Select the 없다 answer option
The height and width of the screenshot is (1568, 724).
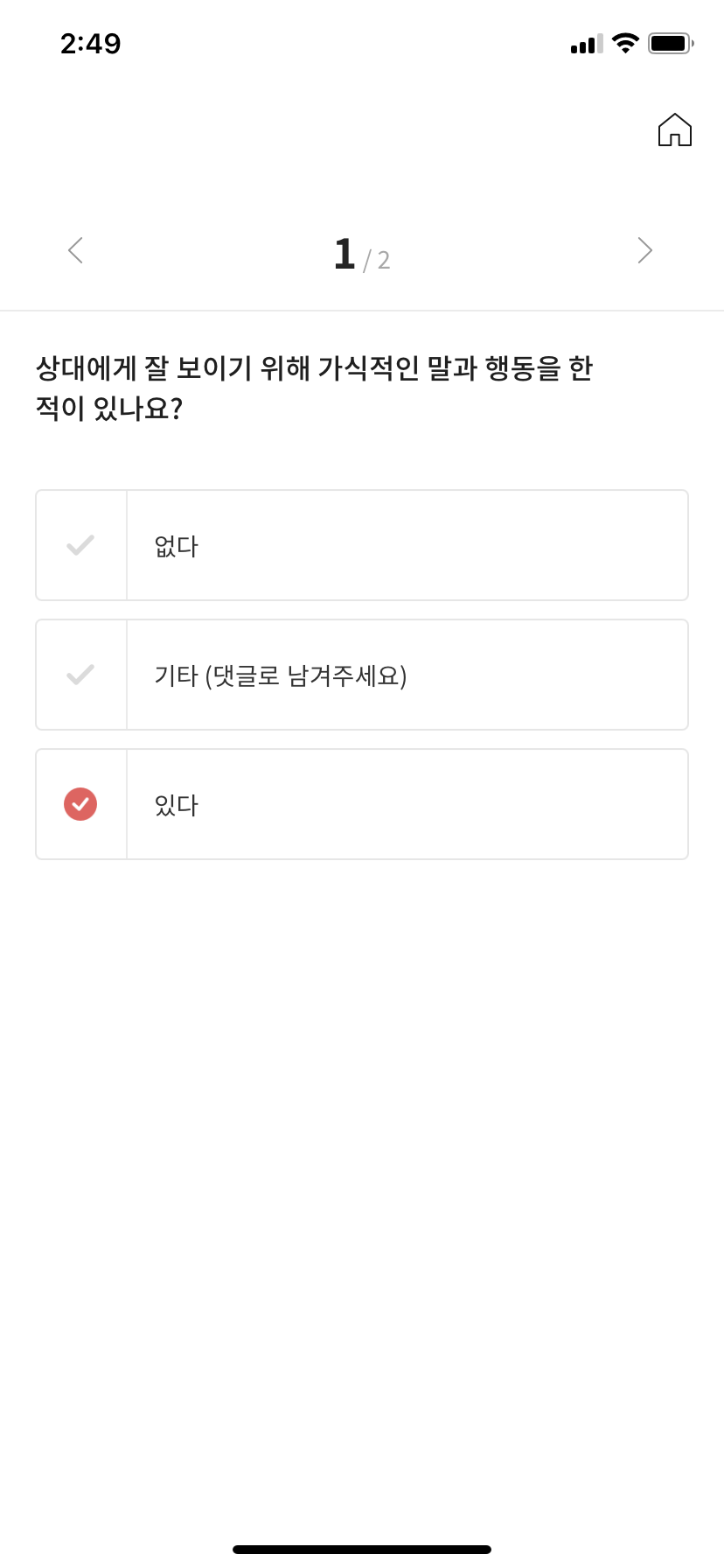coord(362,544)
